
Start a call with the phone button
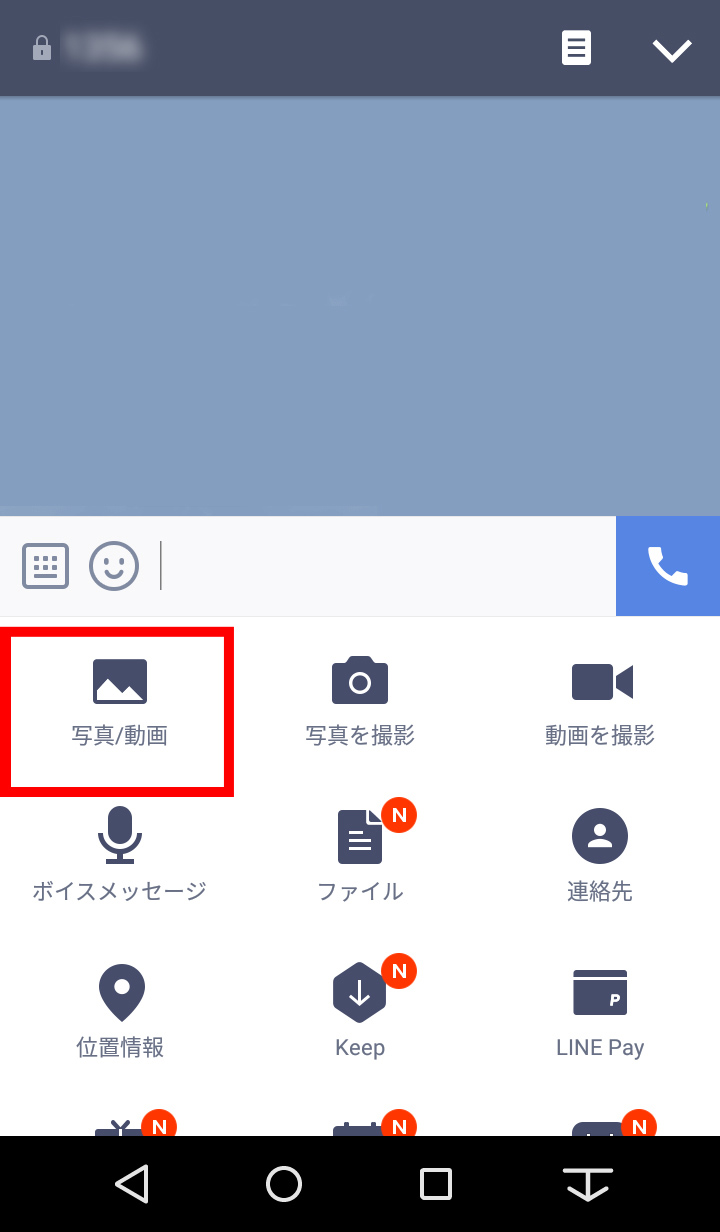(x=668, y=566)
